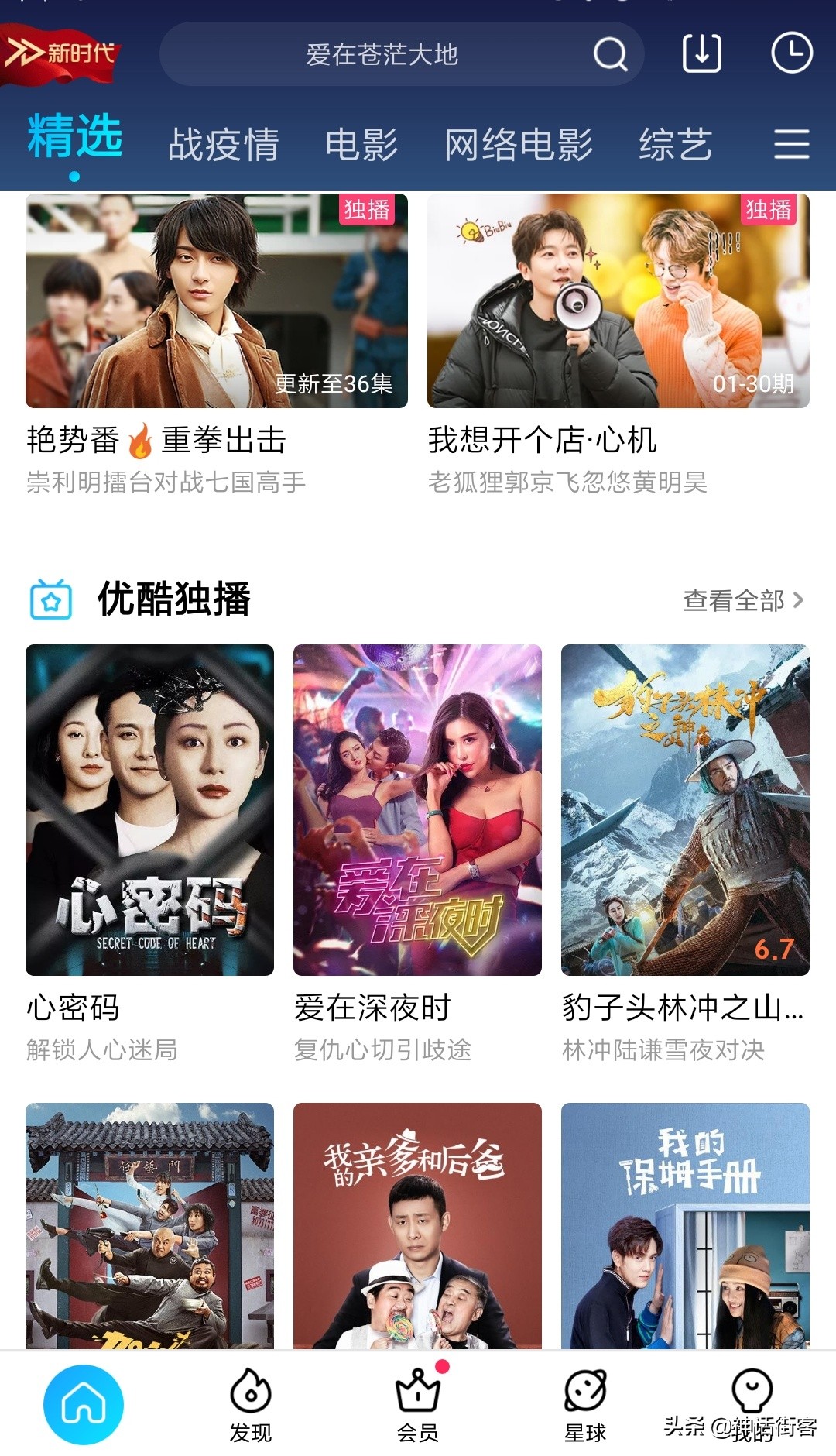The image size is (836, 1456).
Task: Open the 爱在深夜时 poster
Action: [417, 809]
